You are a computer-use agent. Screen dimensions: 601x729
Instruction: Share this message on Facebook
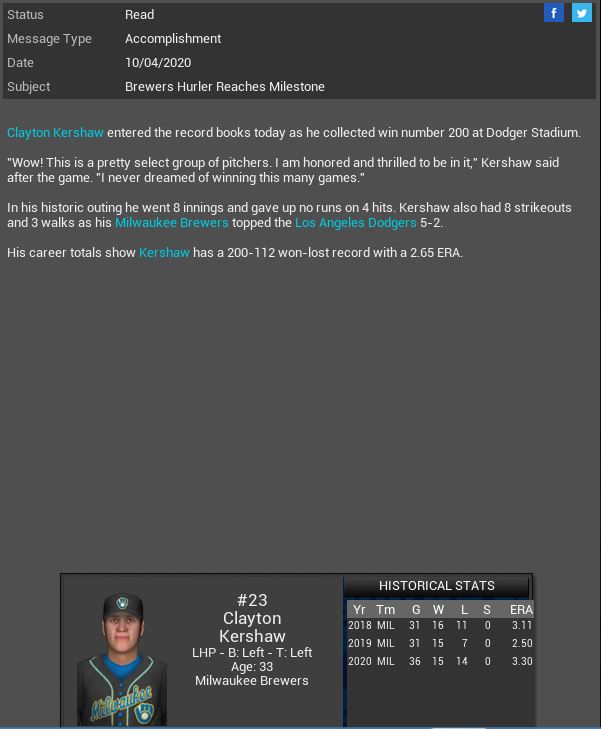(x=554, y=13)
